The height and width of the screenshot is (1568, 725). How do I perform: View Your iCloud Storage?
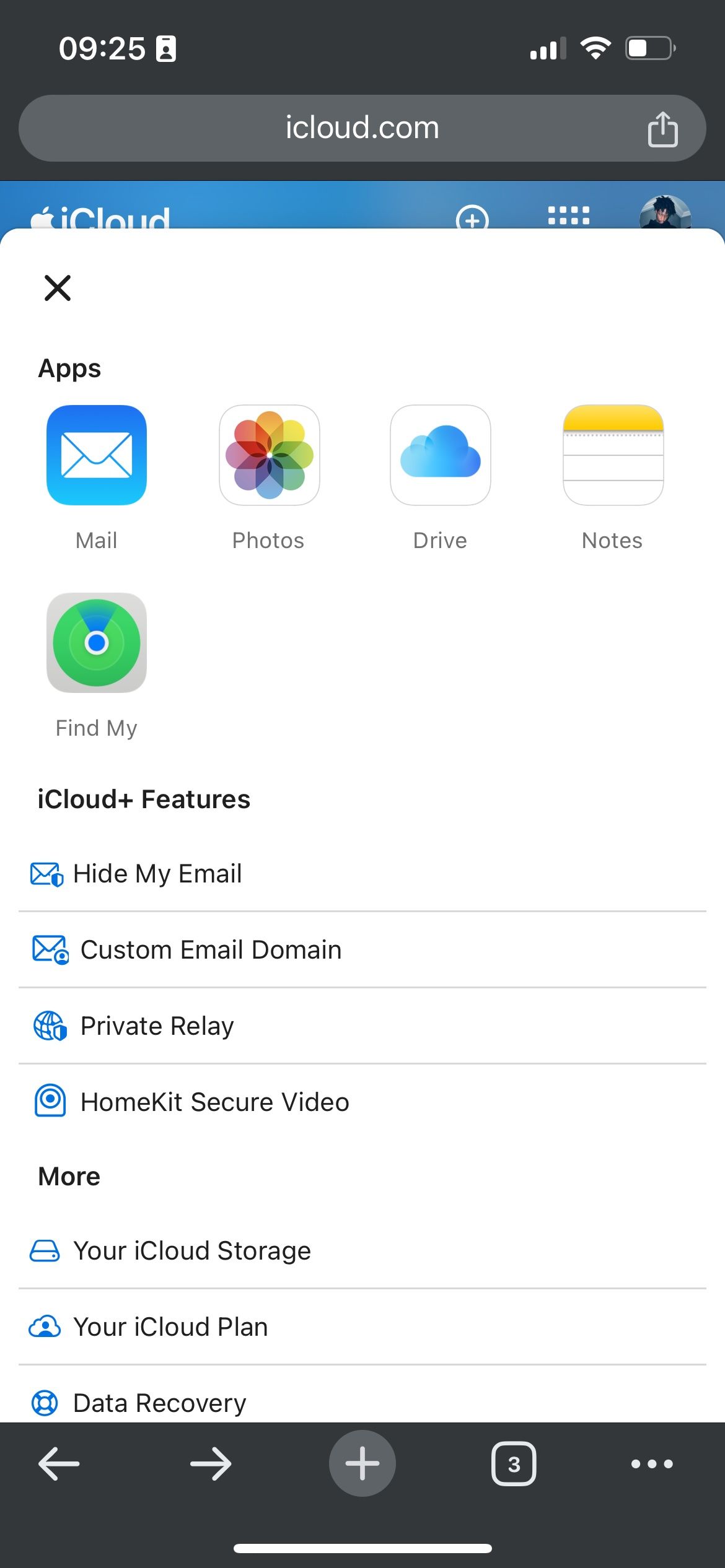(191, 1251)
